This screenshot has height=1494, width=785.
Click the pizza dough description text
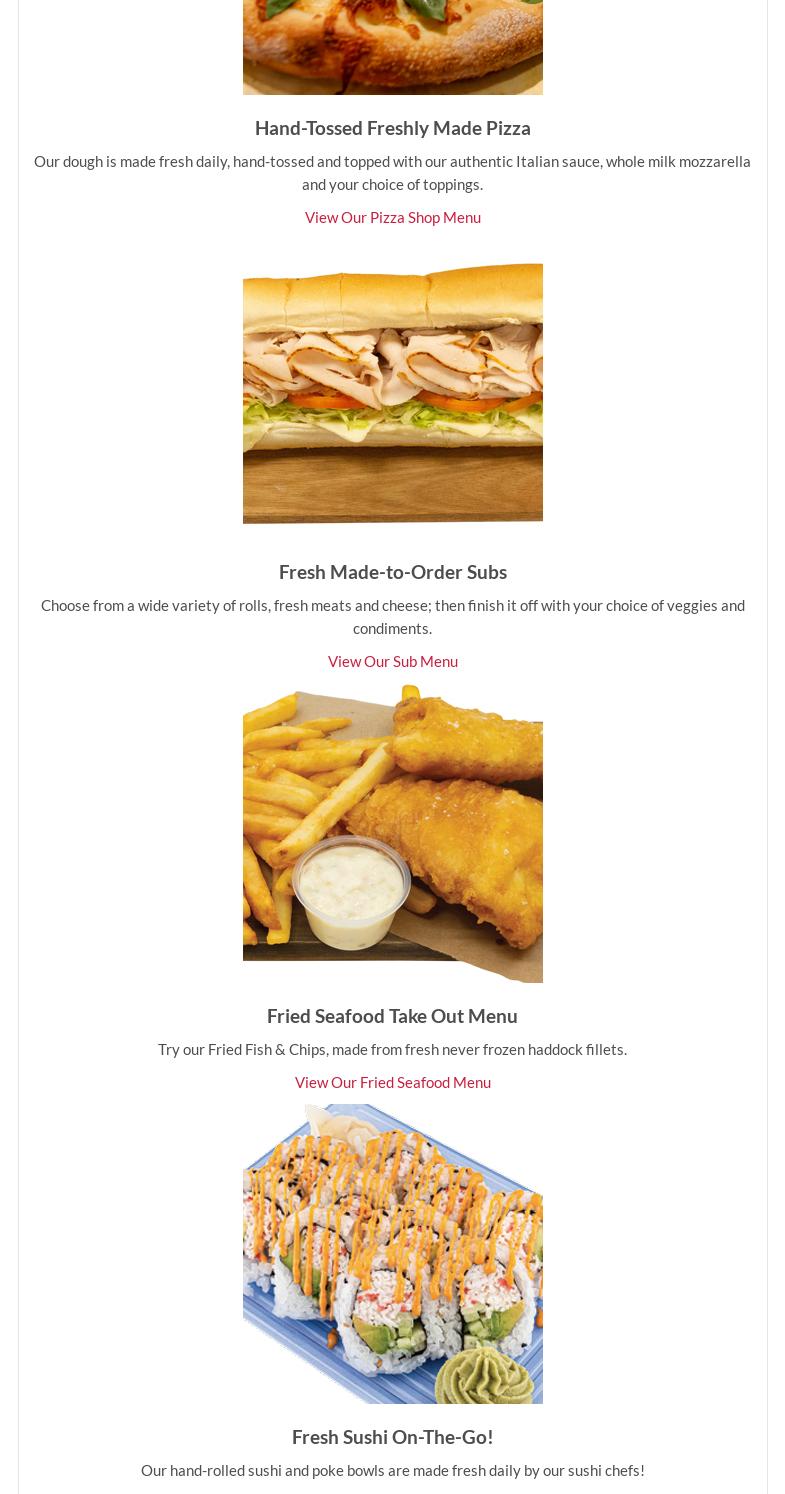click(392, 172)
